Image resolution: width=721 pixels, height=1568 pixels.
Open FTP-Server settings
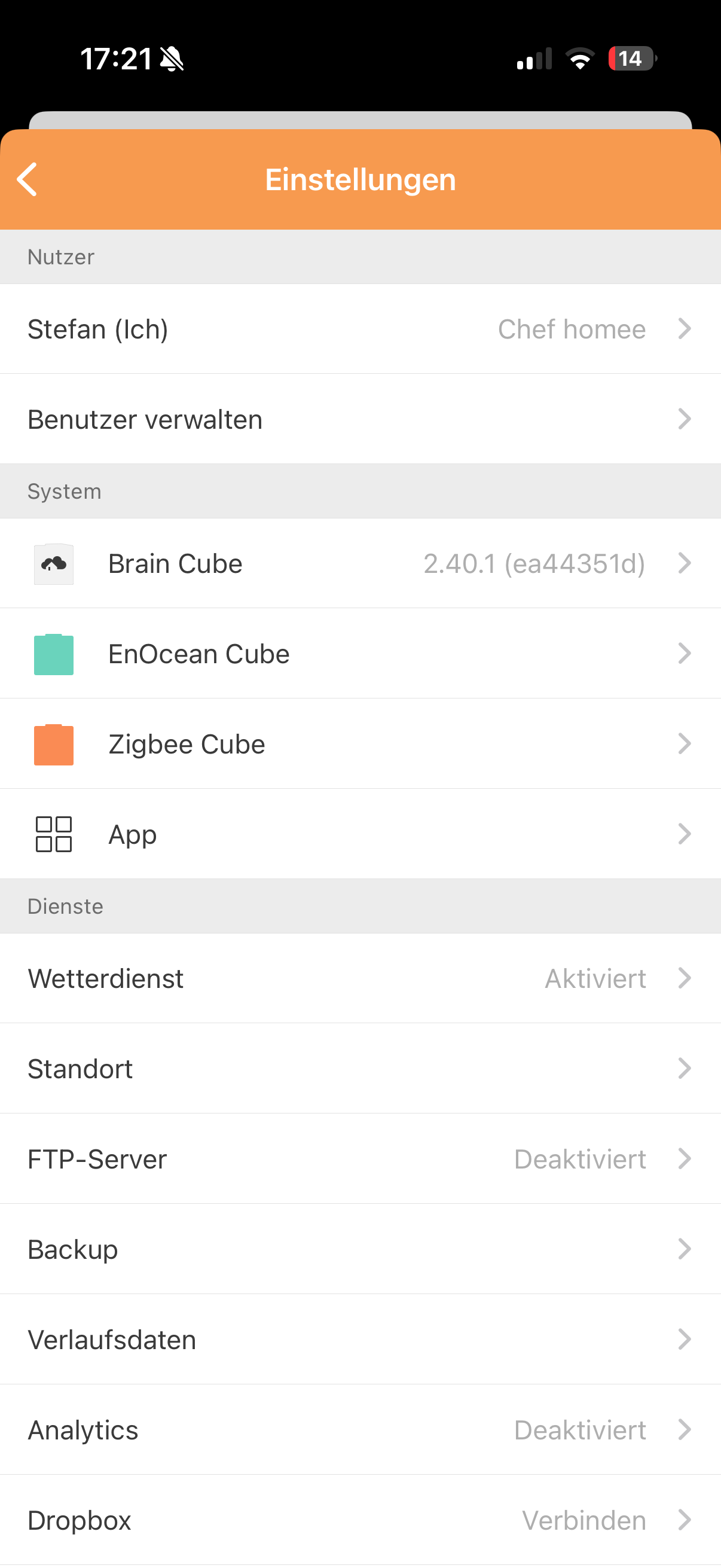tap(360, 1159)
